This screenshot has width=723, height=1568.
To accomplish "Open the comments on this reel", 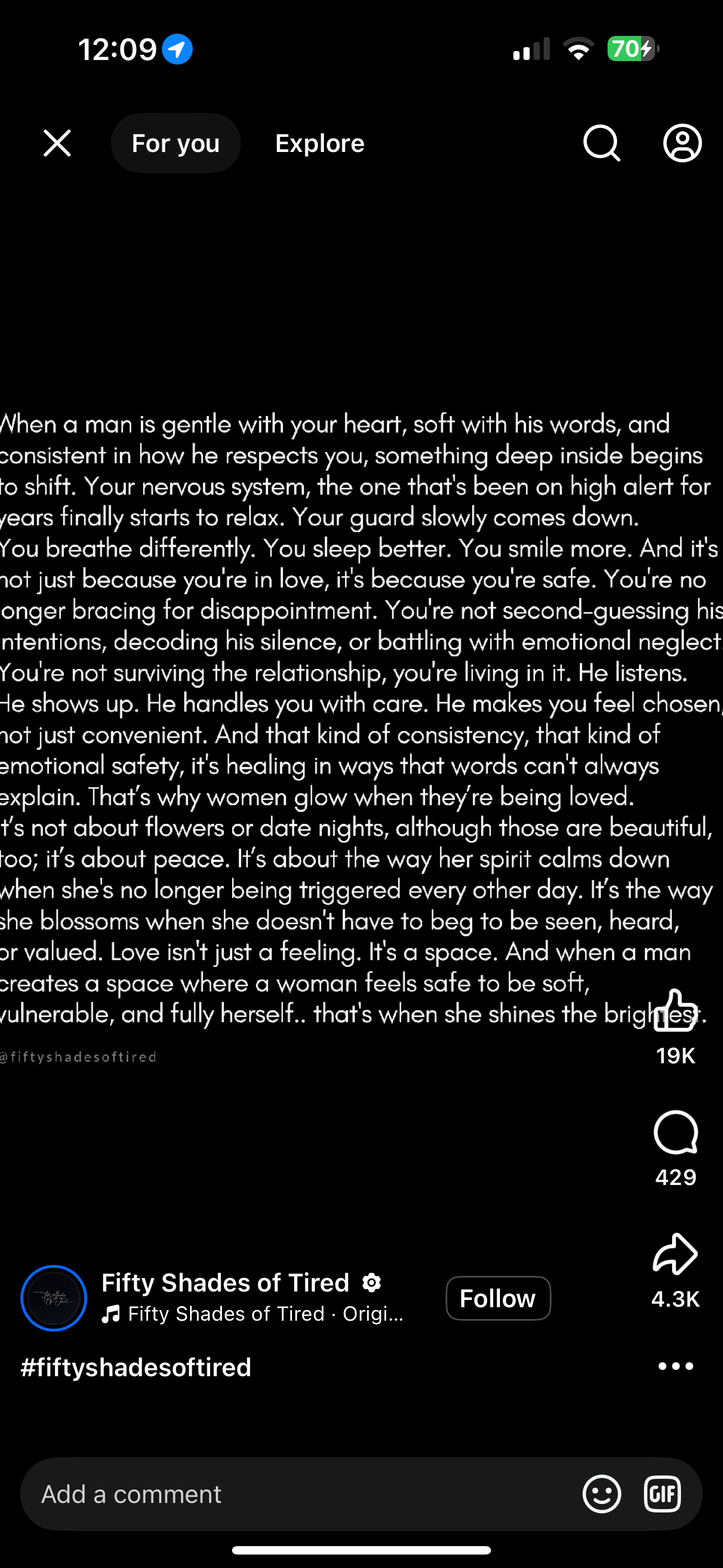I will tap(675, 1133).
